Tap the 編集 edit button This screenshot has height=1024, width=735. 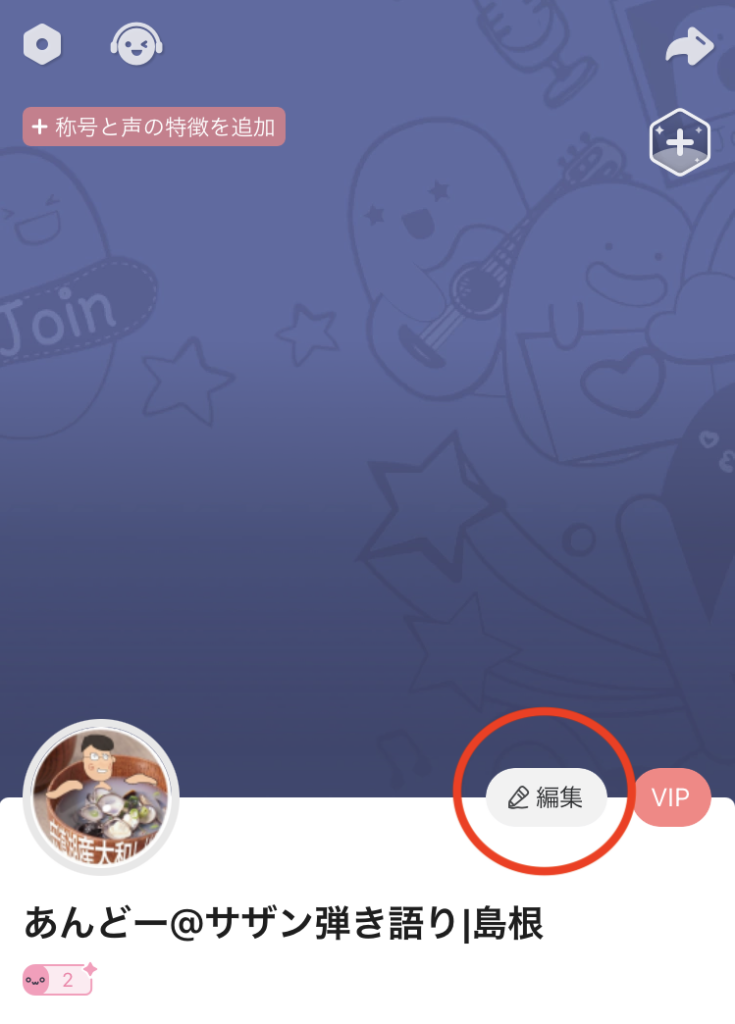[546, 797]
